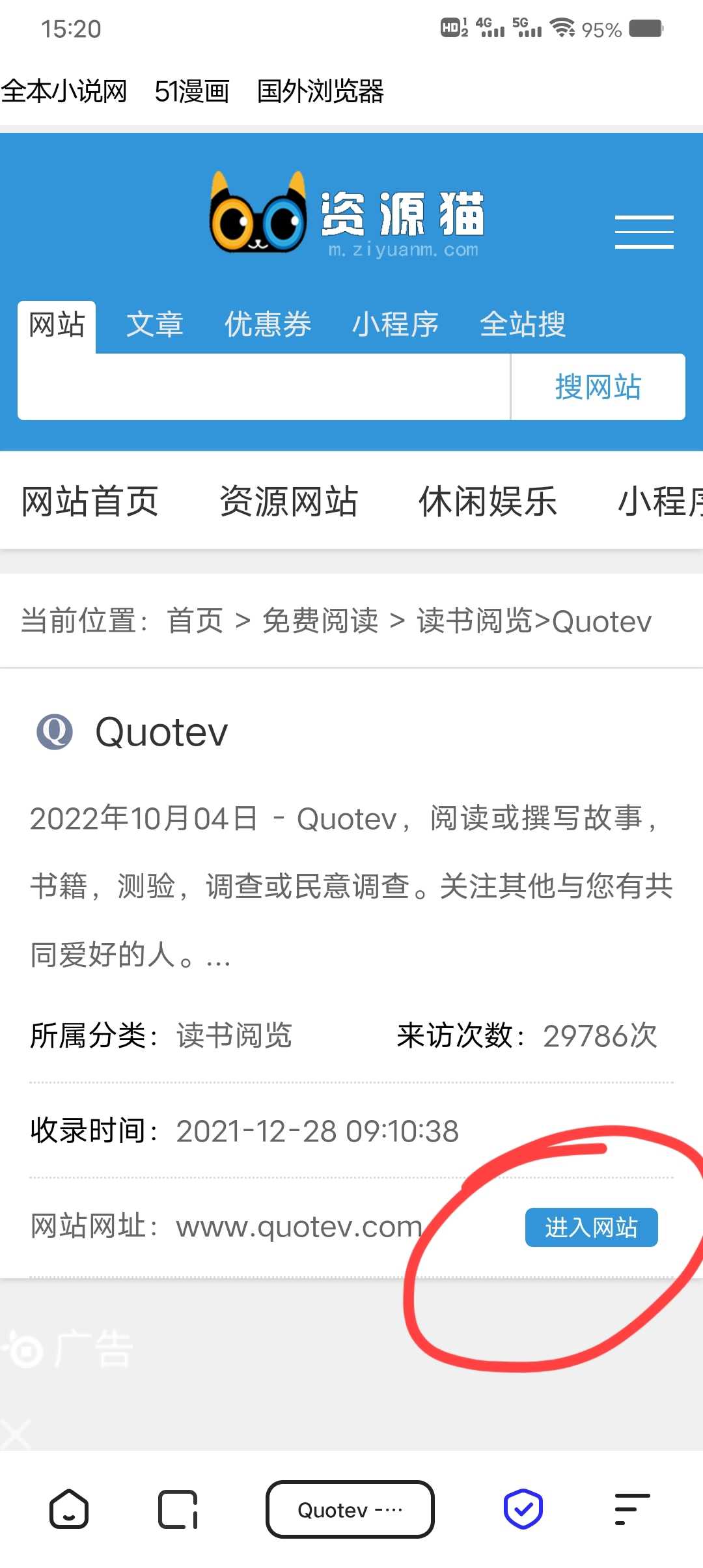Switch to the 全站搜 search tab
This screenshot has height=1568, width=703.
(523, 325)
